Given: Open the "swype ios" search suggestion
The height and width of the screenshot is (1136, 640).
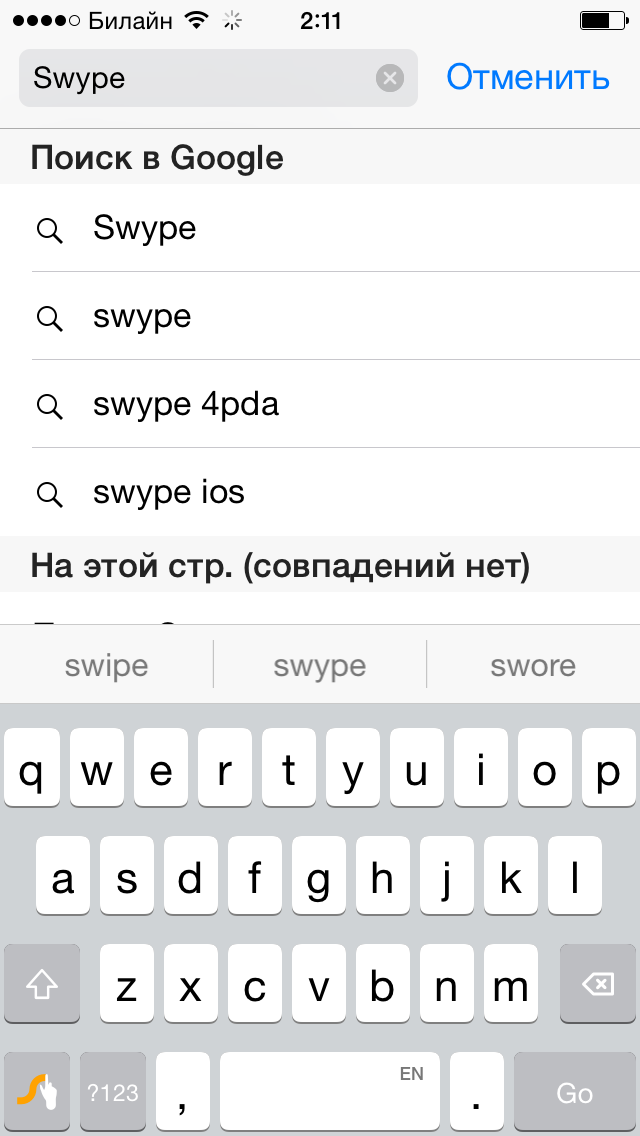Looking at the screenshot, I should [320, 493].
